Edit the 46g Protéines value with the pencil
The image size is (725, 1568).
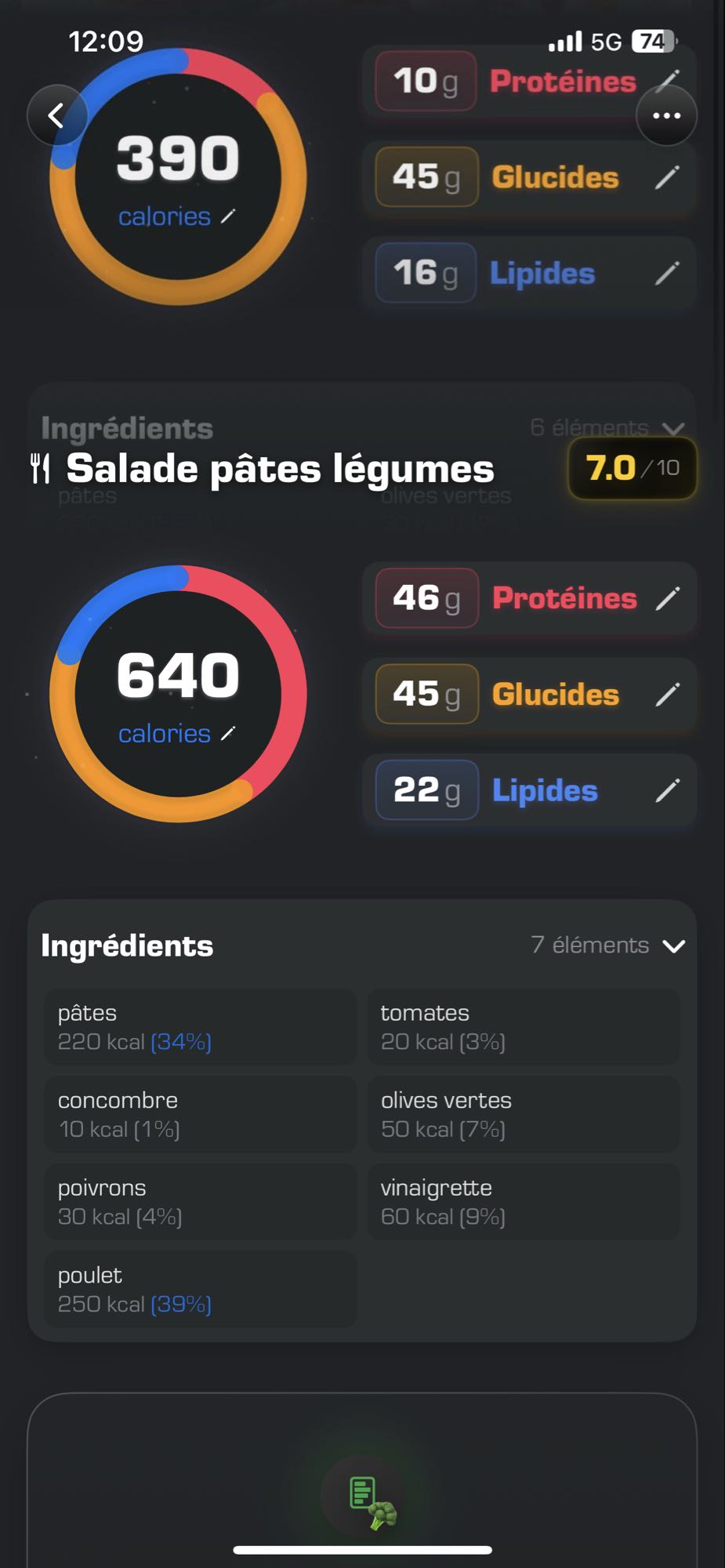[669, 598]
